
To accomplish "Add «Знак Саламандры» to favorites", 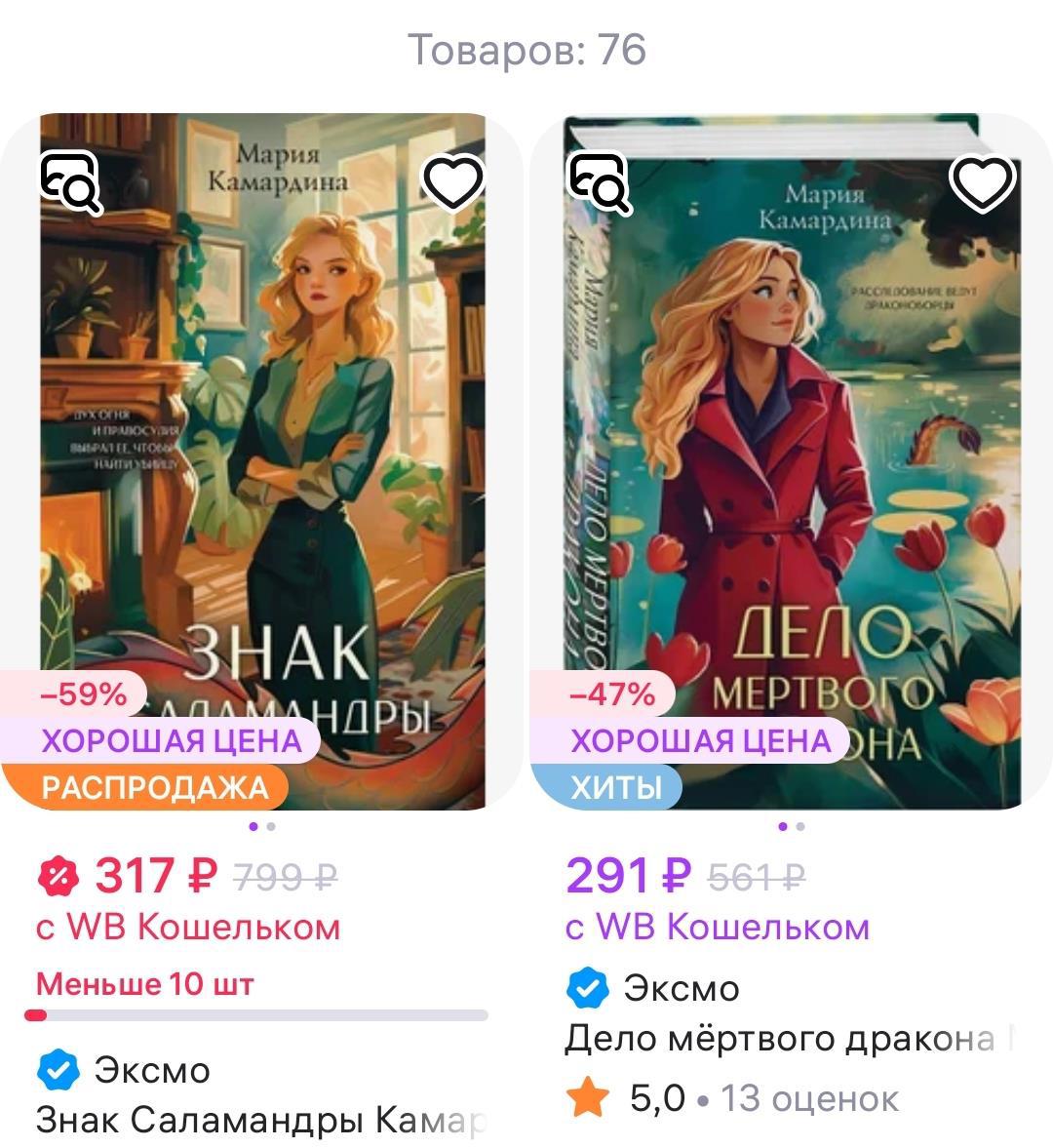I will 452,182.
